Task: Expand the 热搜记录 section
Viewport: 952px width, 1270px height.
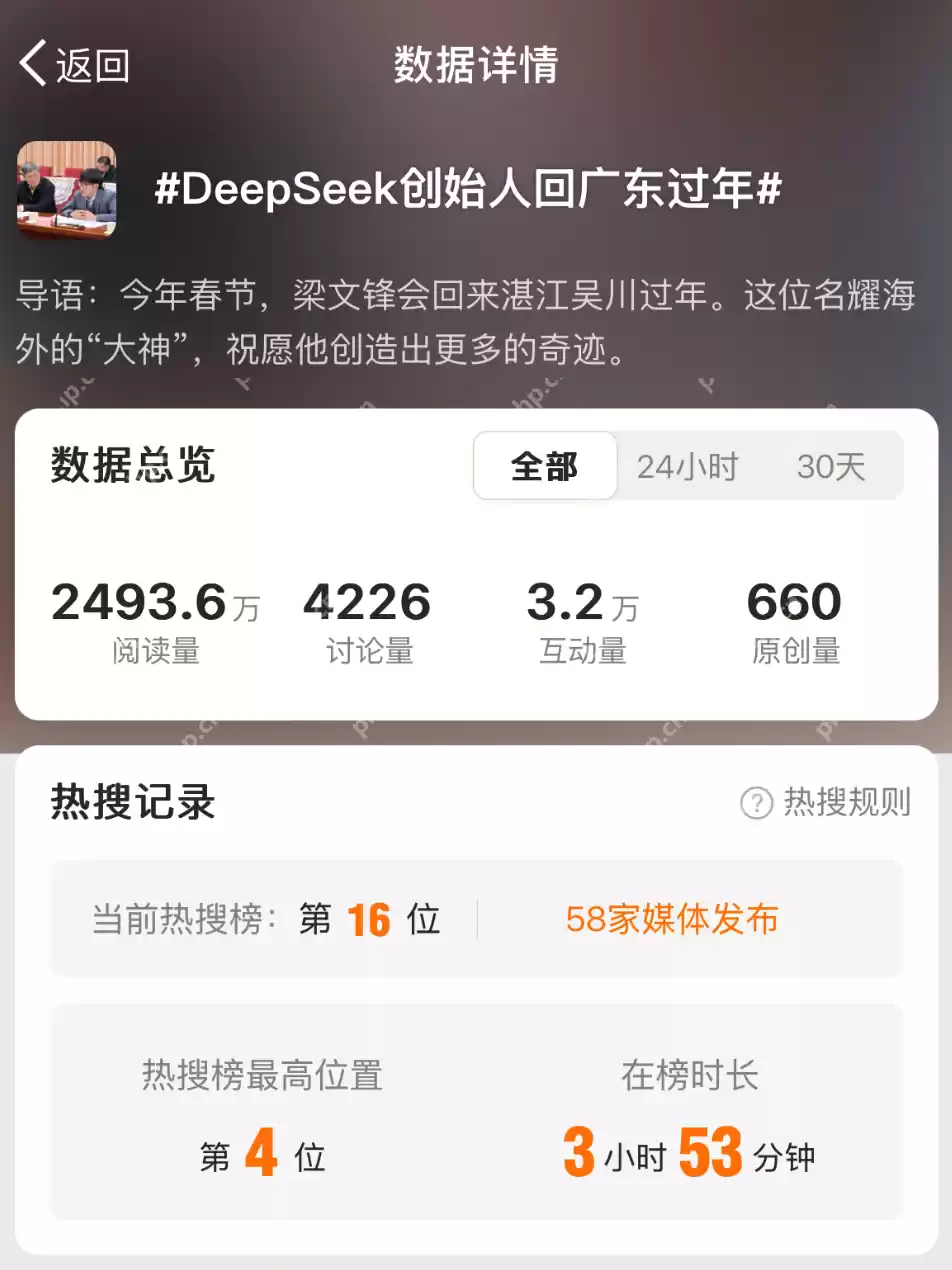Action: (131, 800)
